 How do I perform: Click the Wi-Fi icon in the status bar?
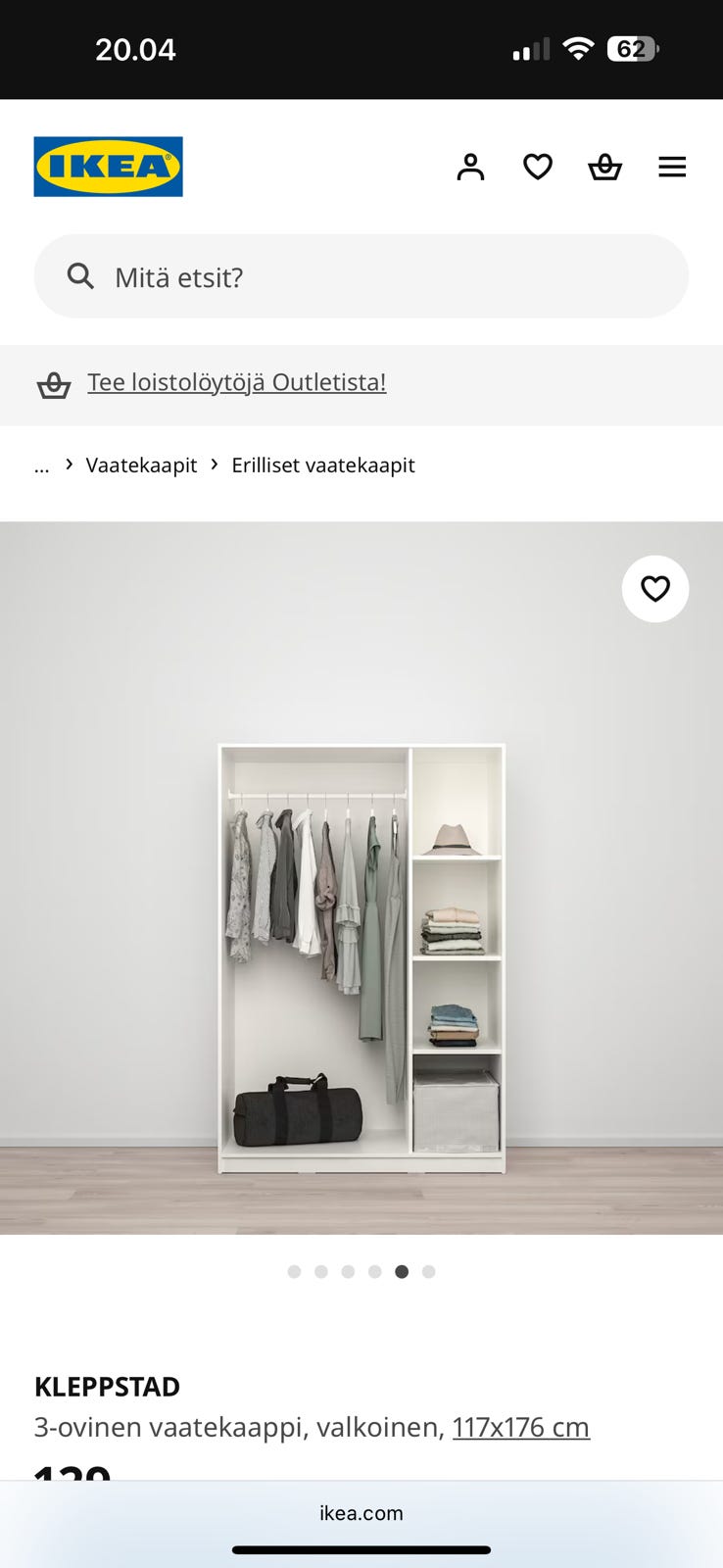579,48
